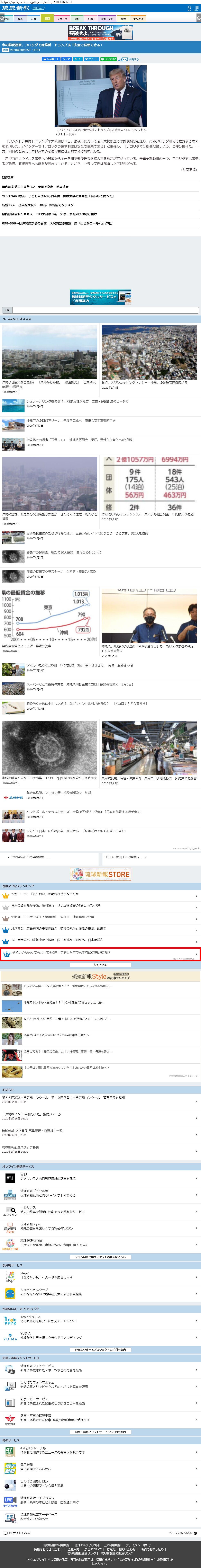This screenshot has width=201, height=1568.
Task: Open related article about YUKINARIさん
Action: point(58,196)
